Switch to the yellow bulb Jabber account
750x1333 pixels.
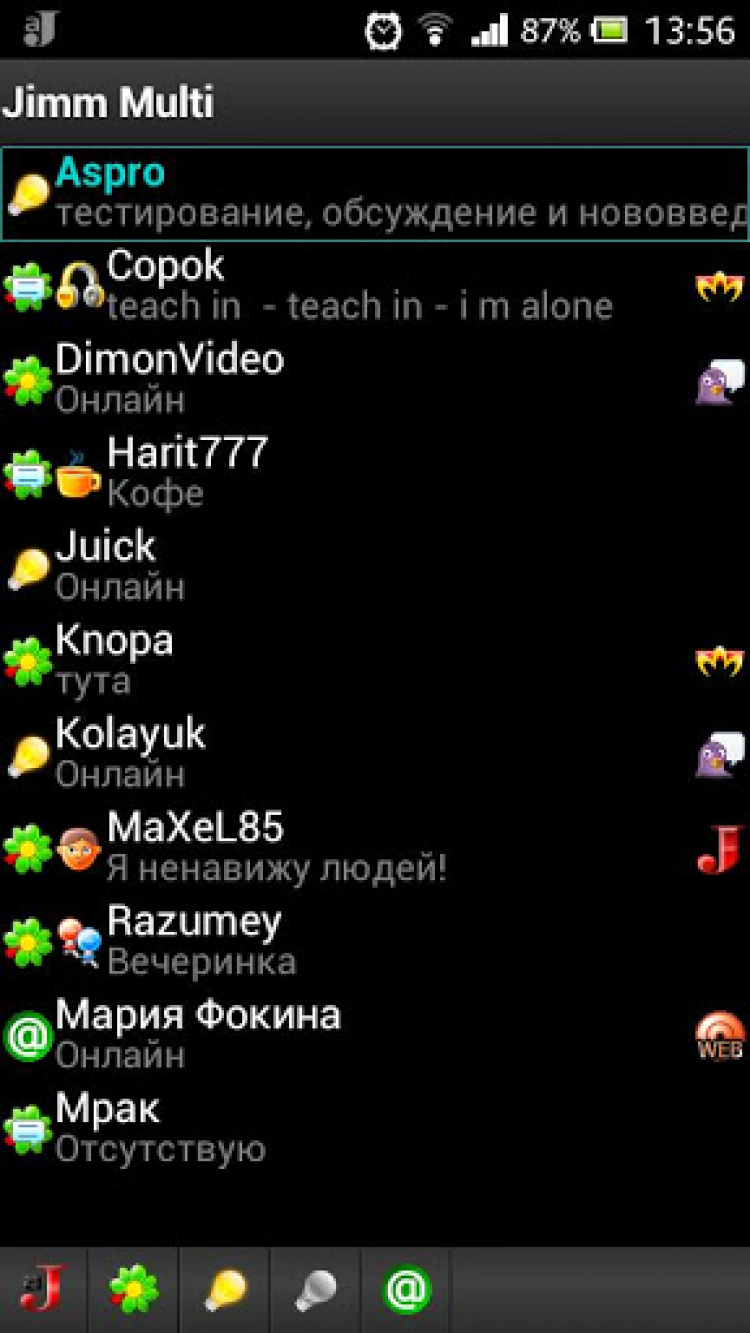pos(224,1289)
